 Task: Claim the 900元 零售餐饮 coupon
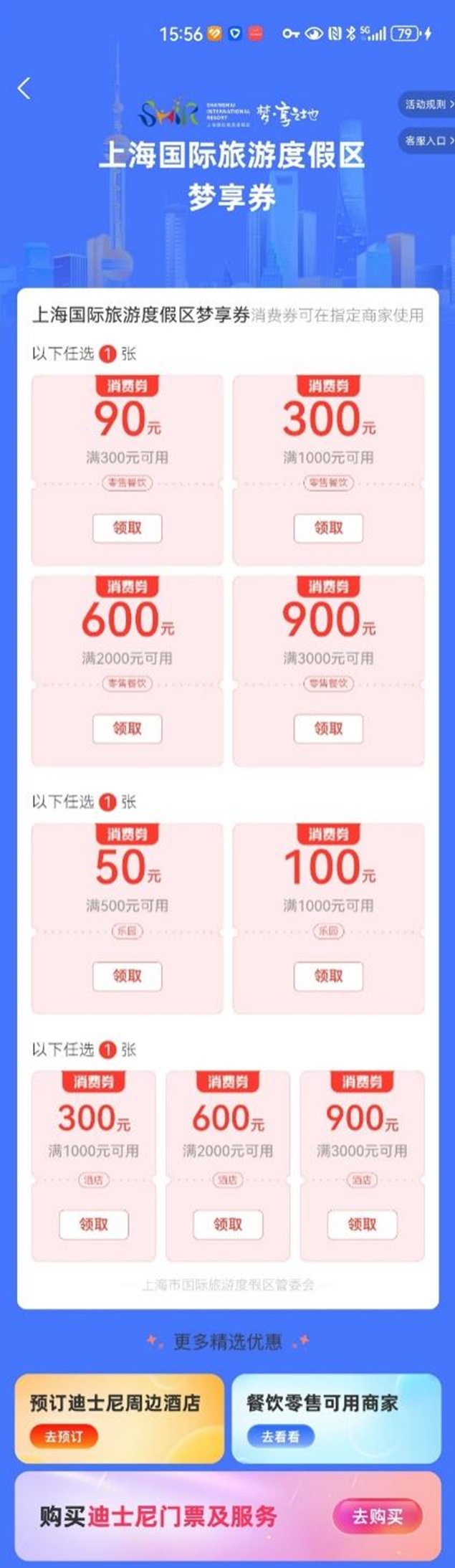click(328, 729)
